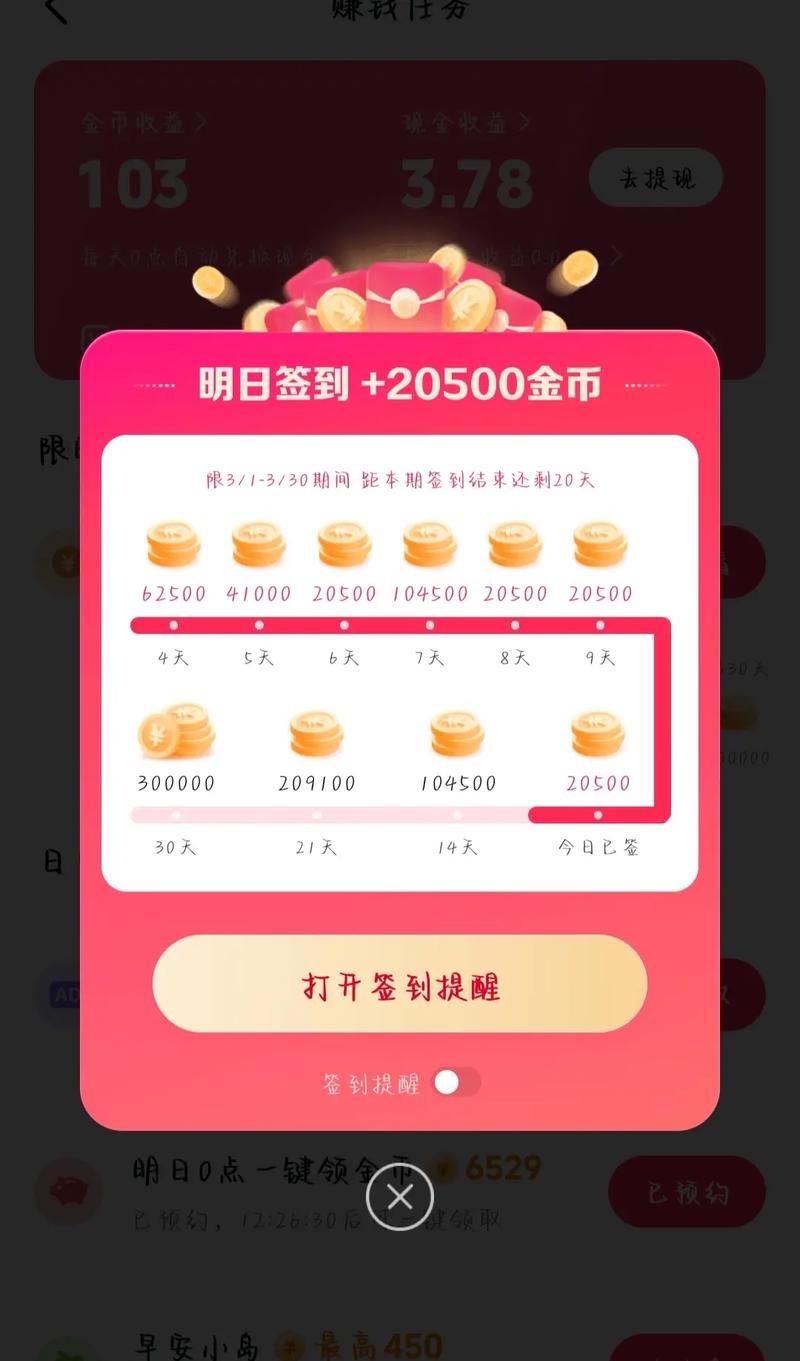Screen dimensions: 800x1361
Task: Tap the day 7 coin stack worth 104500
Action: coord(429,543)
